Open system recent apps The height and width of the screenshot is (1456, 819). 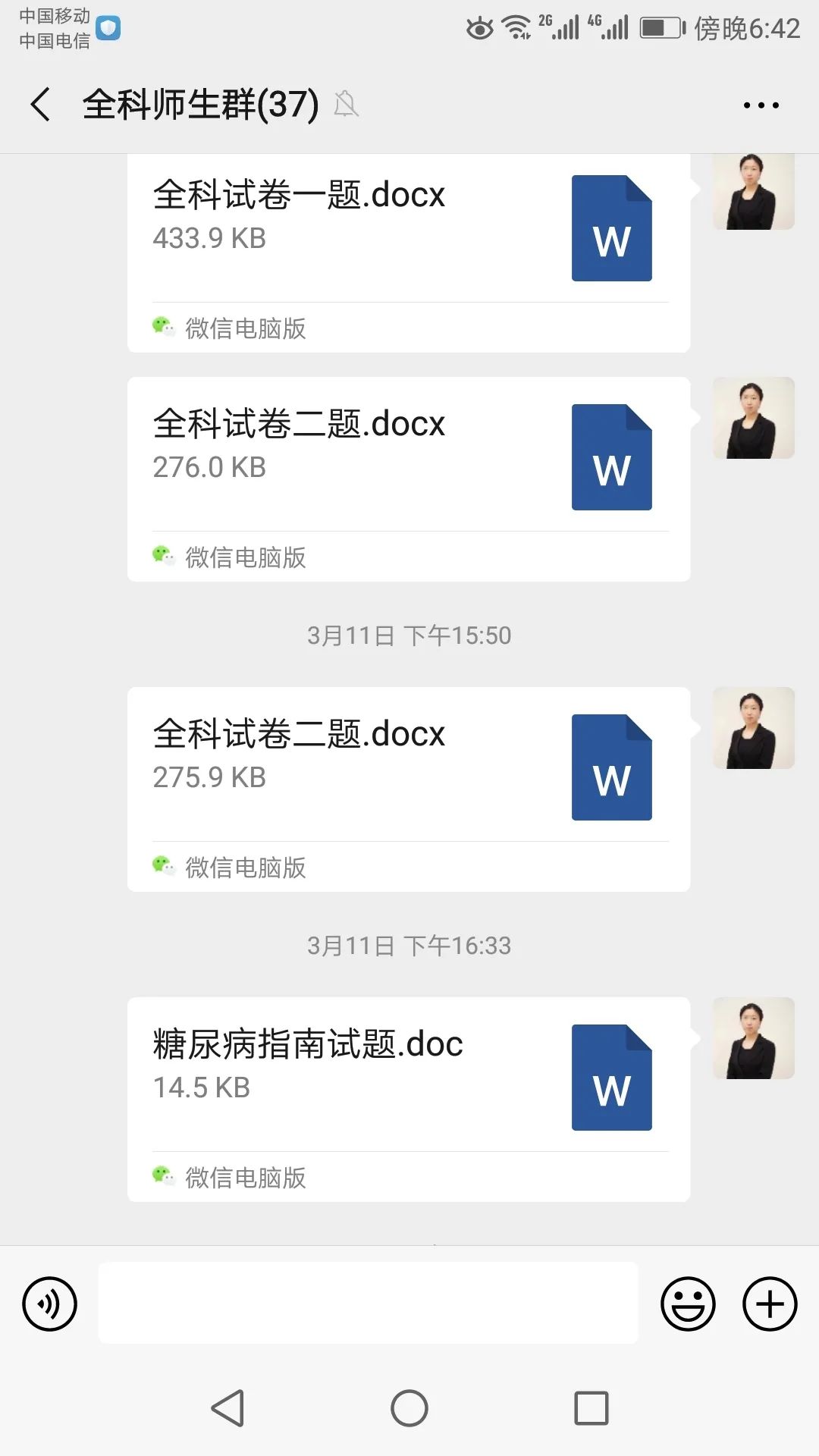pos(591,1408)
